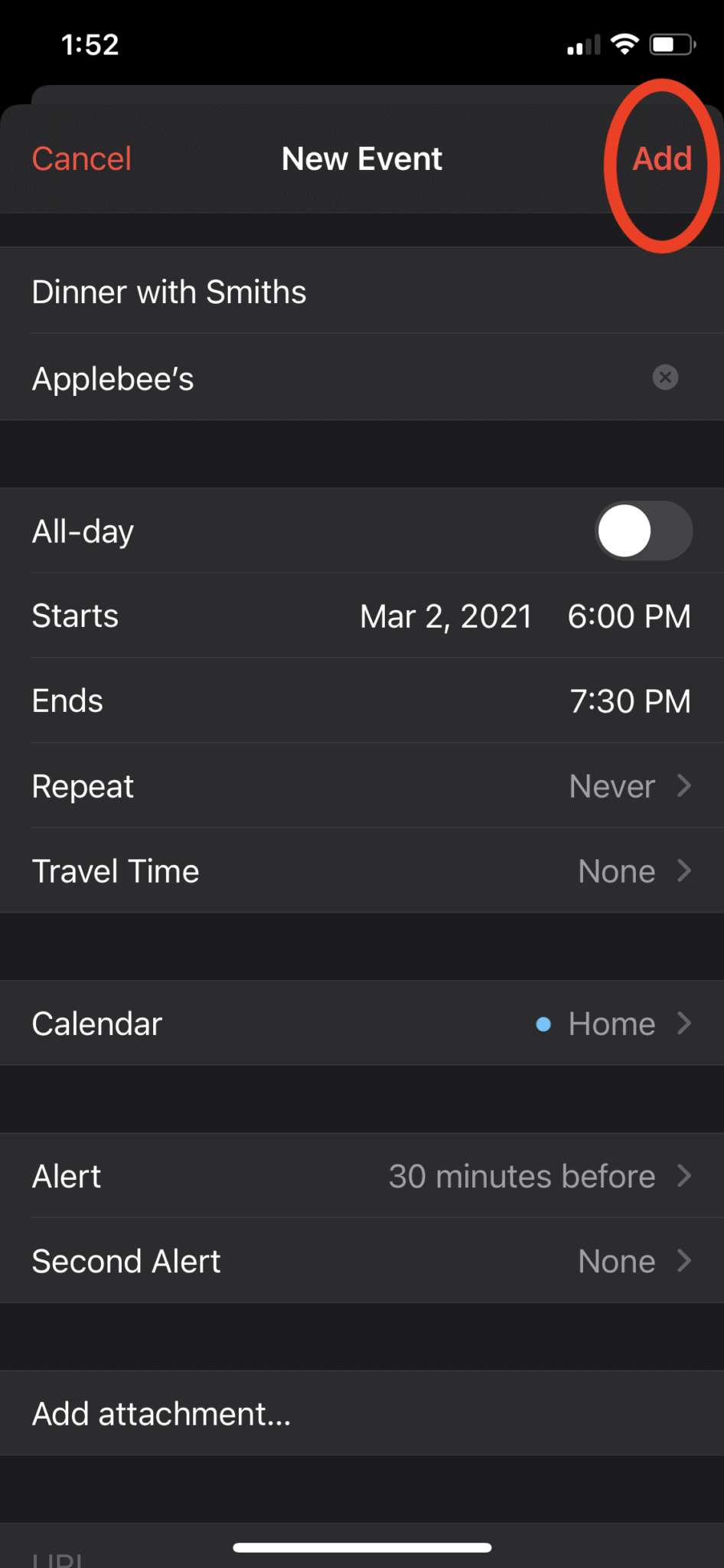Tap the 1:52 clock display

click(90, 44)
